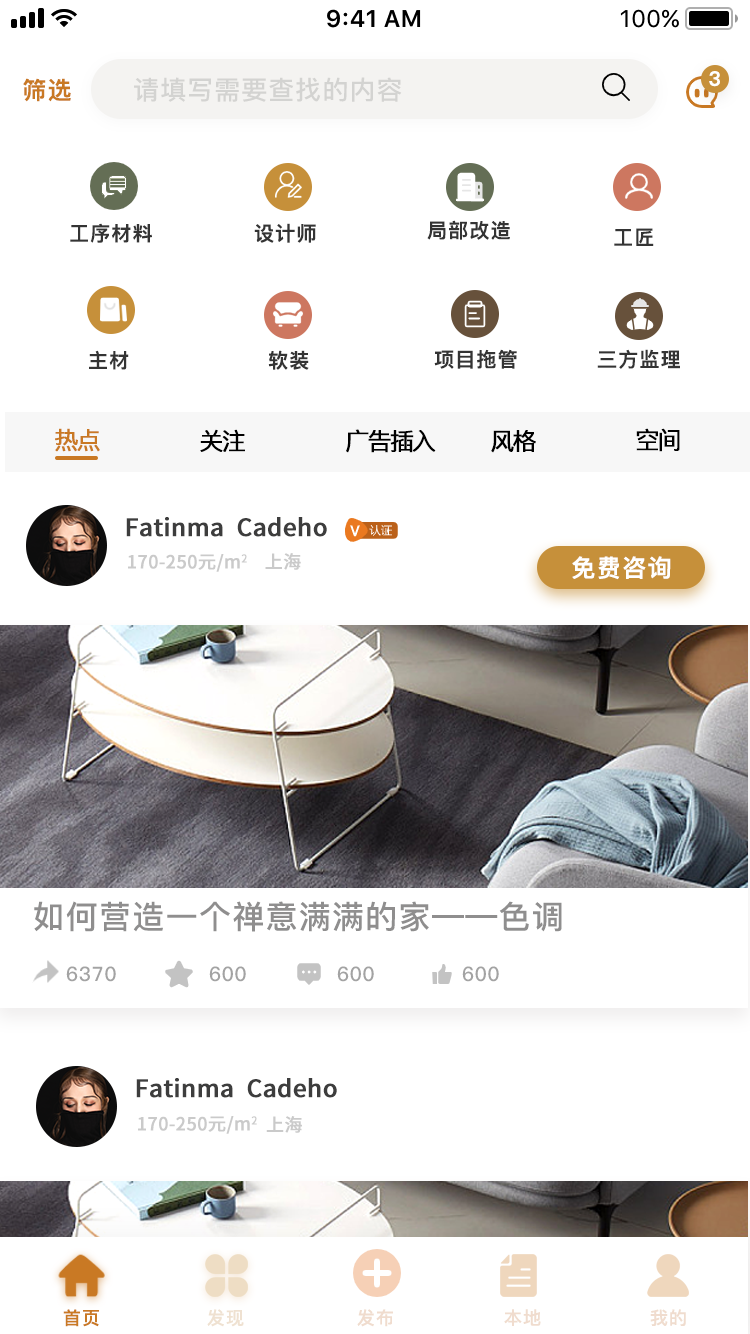Open the 项目拖管 category

(x=475, y=330)
